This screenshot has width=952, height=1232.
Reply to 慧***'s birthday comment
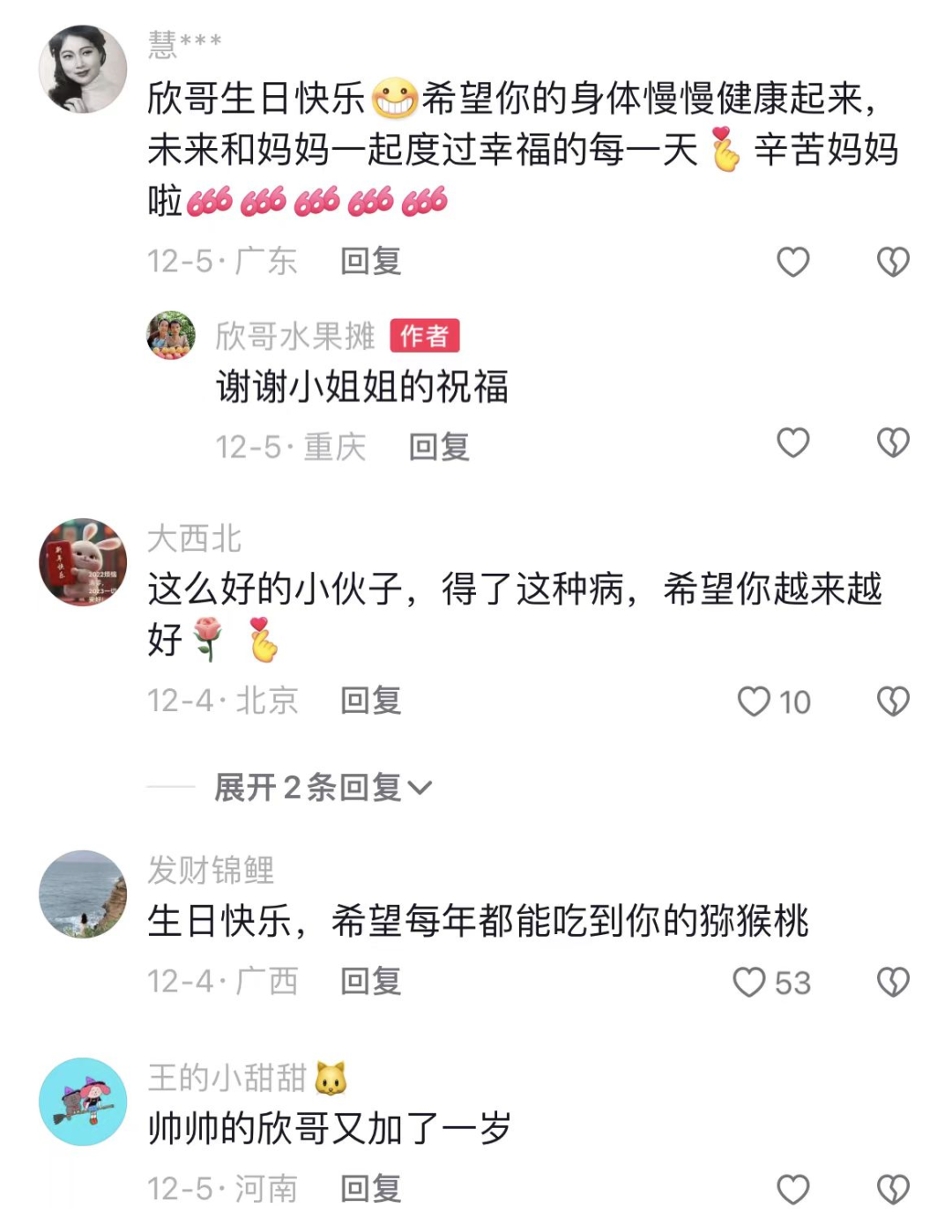370,262
